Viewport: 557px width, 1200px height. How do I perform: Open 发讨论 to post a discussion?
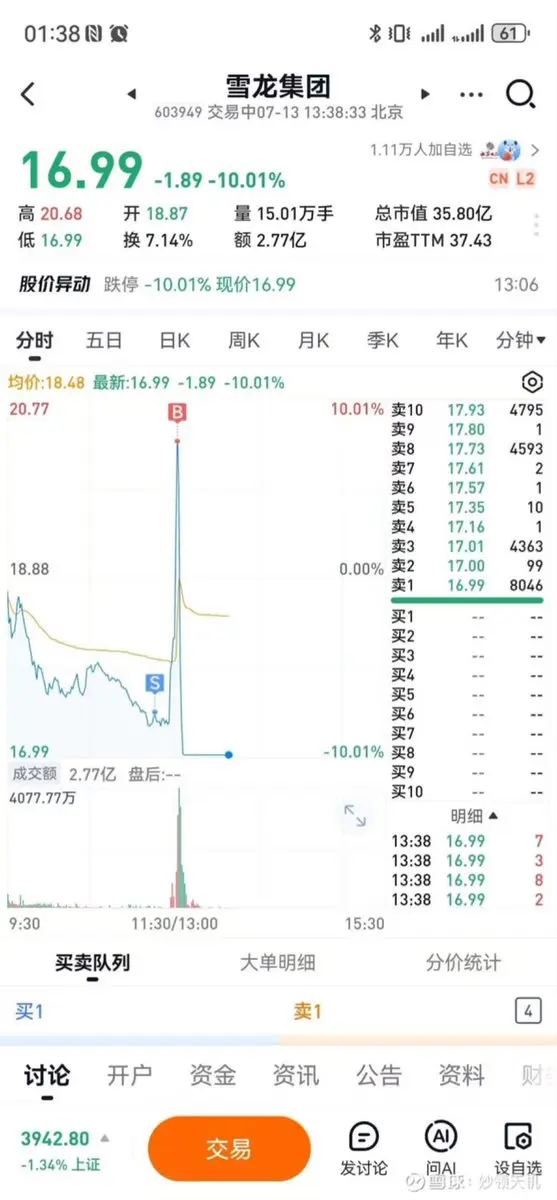point(364,1149)
